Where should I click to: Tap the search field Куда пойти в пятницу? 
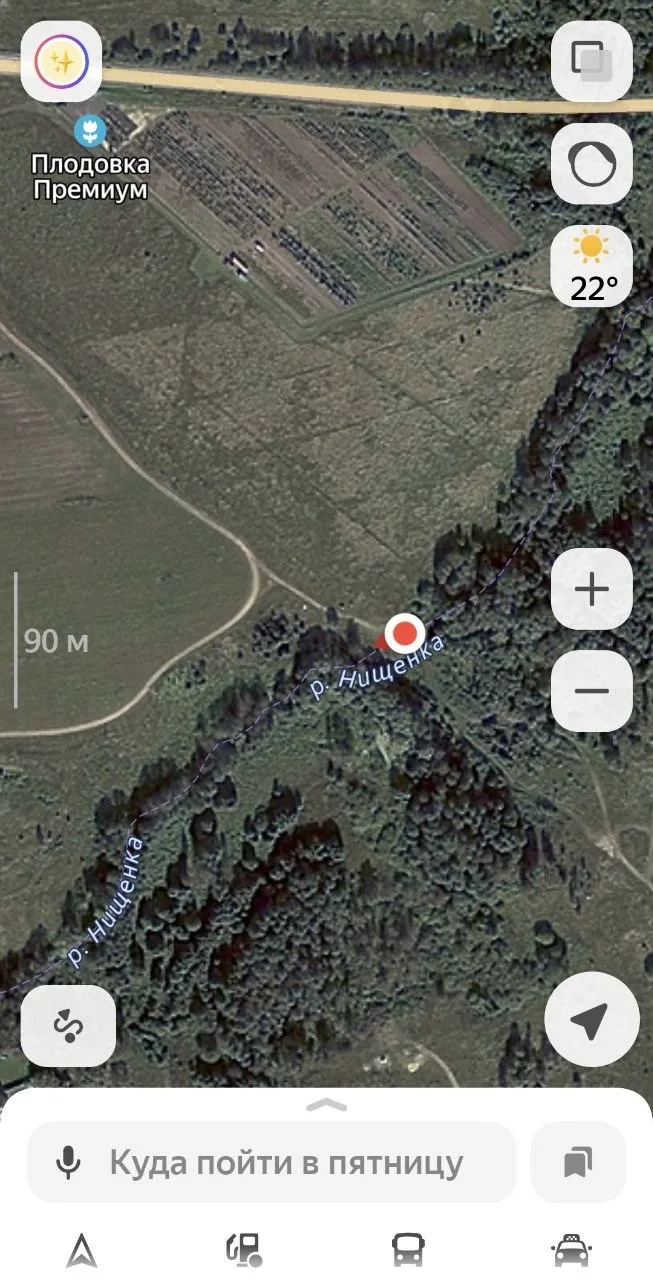point(272,1162)
